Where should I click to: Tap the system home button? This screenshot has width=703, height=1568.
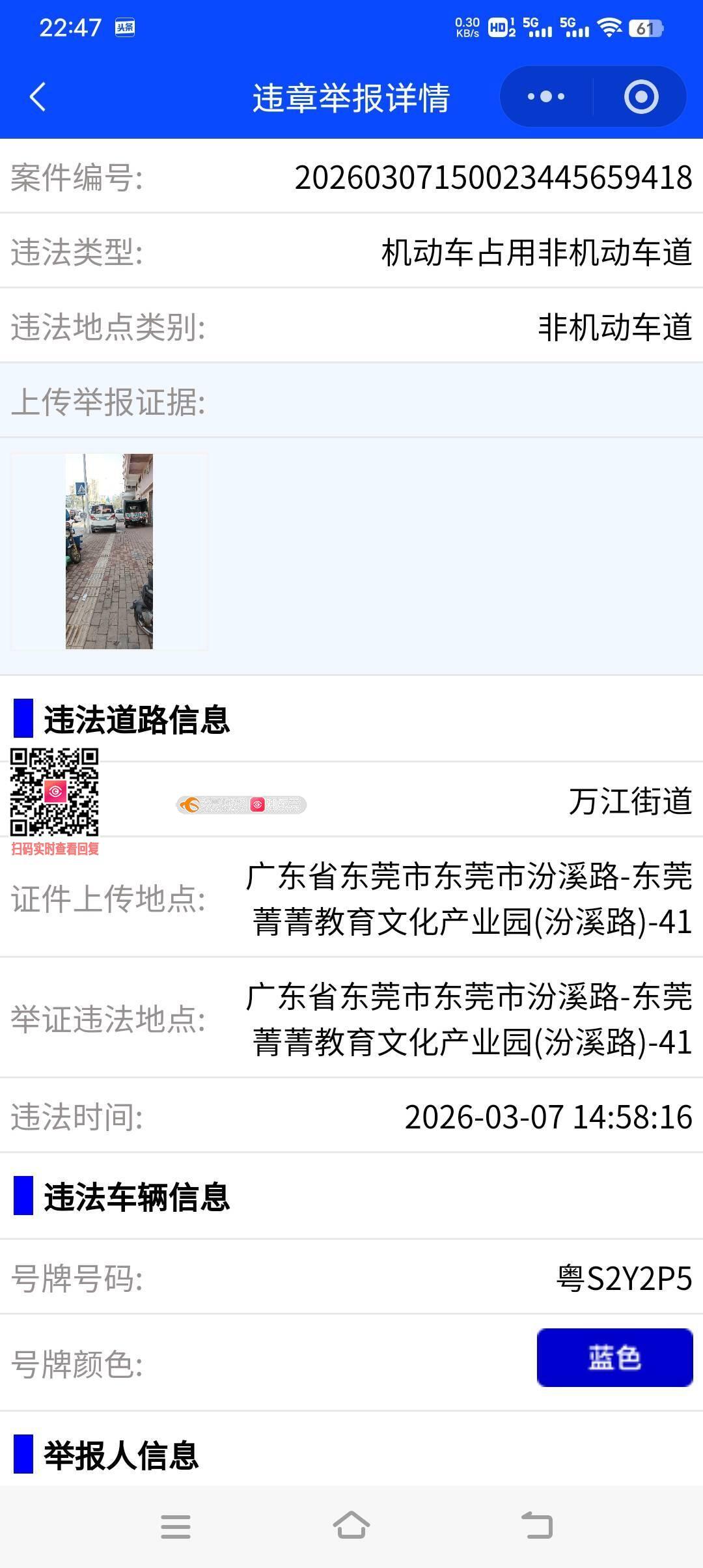coord(351,1526)
